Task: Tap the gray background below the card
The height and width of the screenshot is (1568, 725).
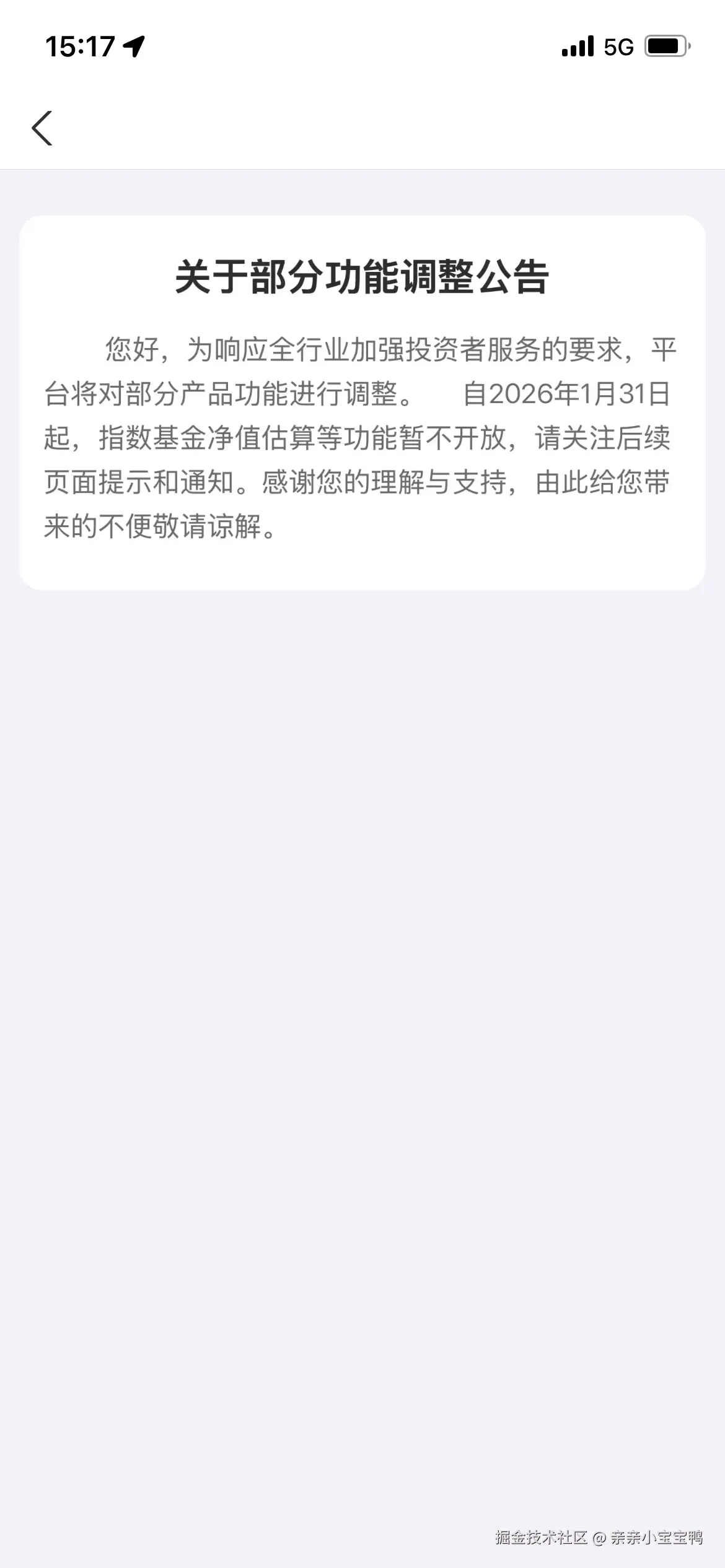Action: point(362,929)
